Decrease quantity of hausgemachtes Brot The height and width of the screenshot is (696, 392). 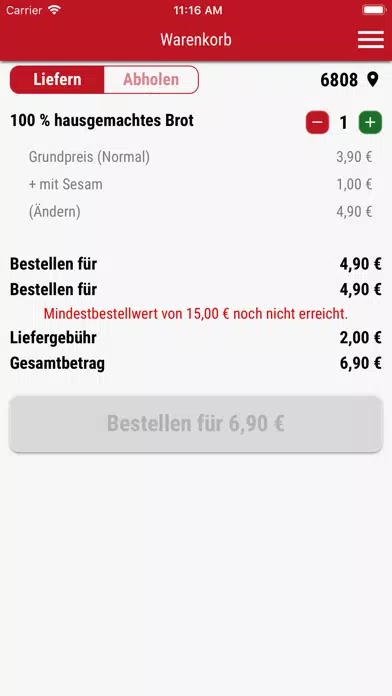(317, 122)
